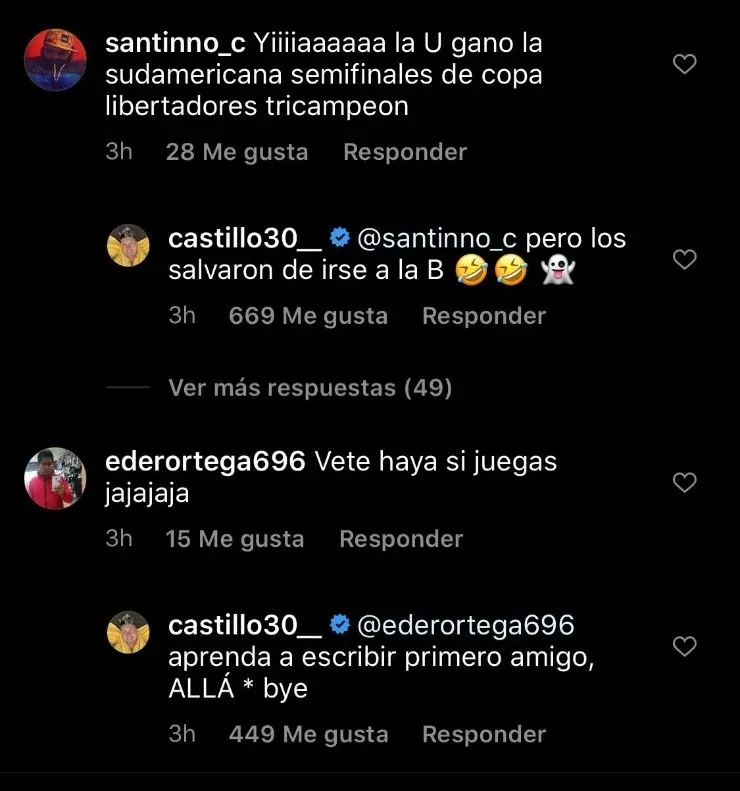The width and height of the screenshot is (740, 791).
Task: Open the santinno_c username link
Action: click(175, 44)
